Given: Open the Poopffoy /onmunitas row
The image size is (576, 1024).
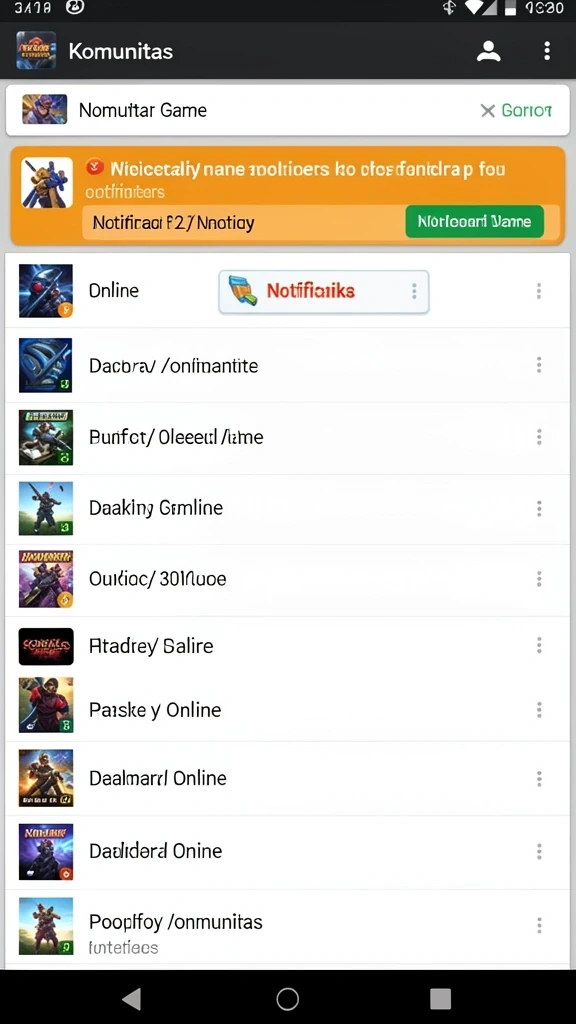Looking at the screenshot, I should coord(287,927).
